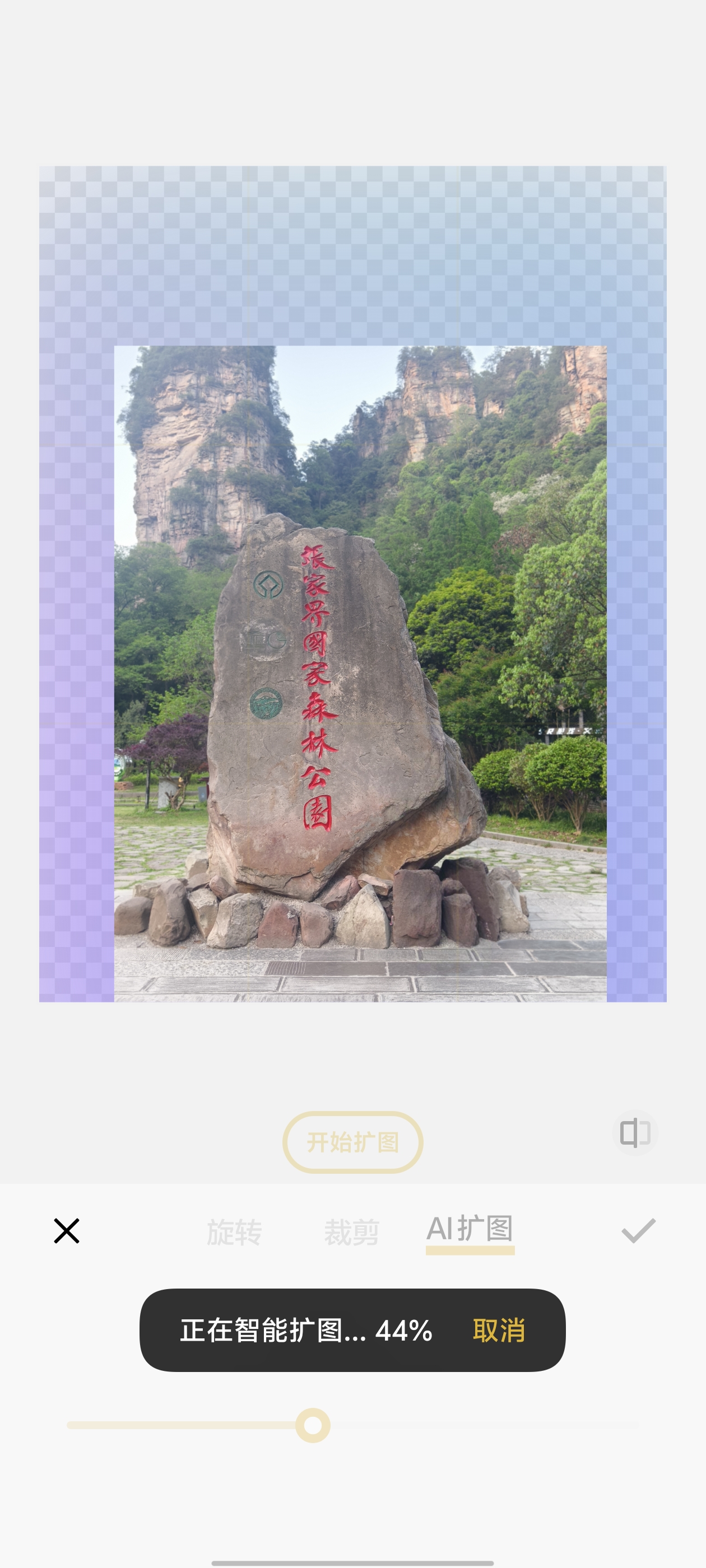Tap the expansion size slider handle
Viewport: 706px width, 1568px height.
[x=313, y=1426]
